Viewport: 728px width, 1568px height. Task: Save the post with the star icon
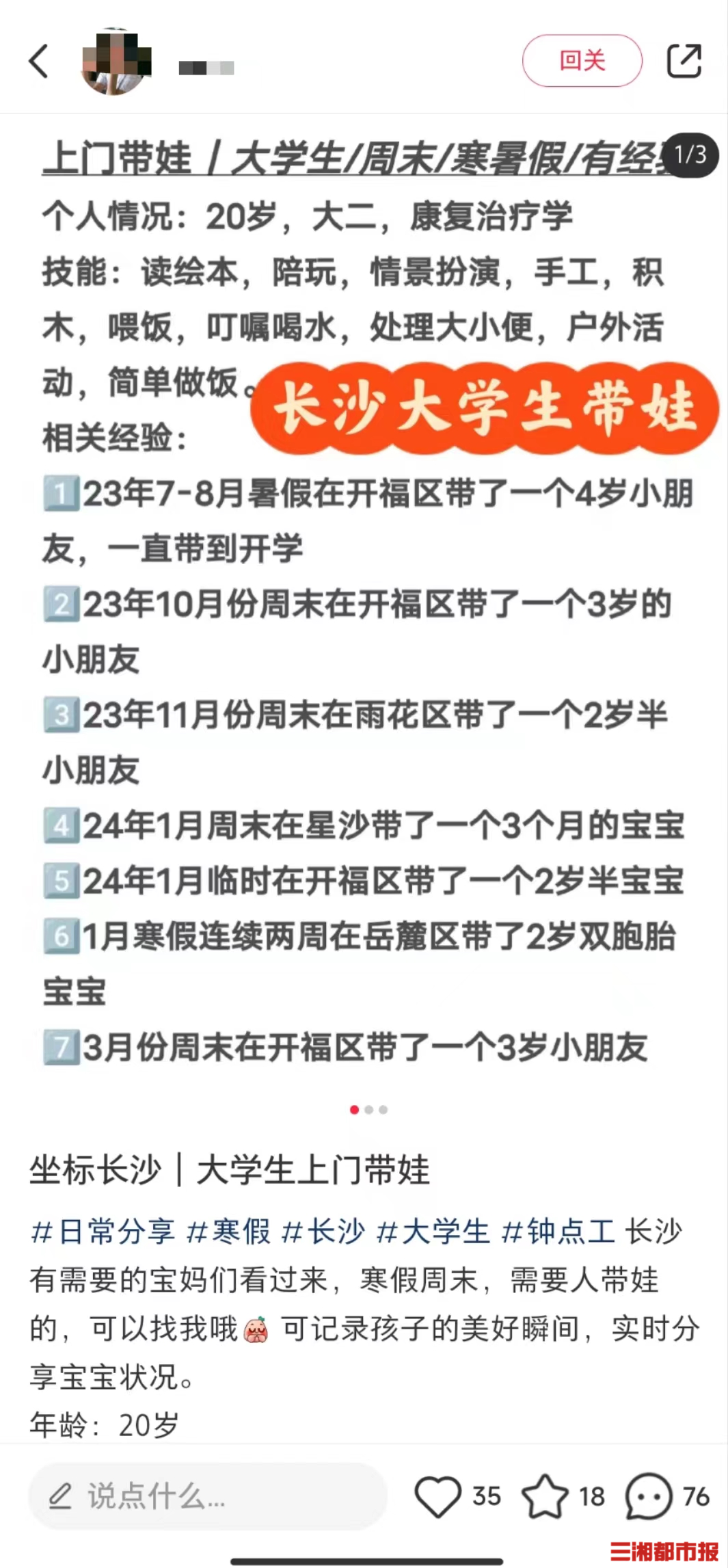545,1497
